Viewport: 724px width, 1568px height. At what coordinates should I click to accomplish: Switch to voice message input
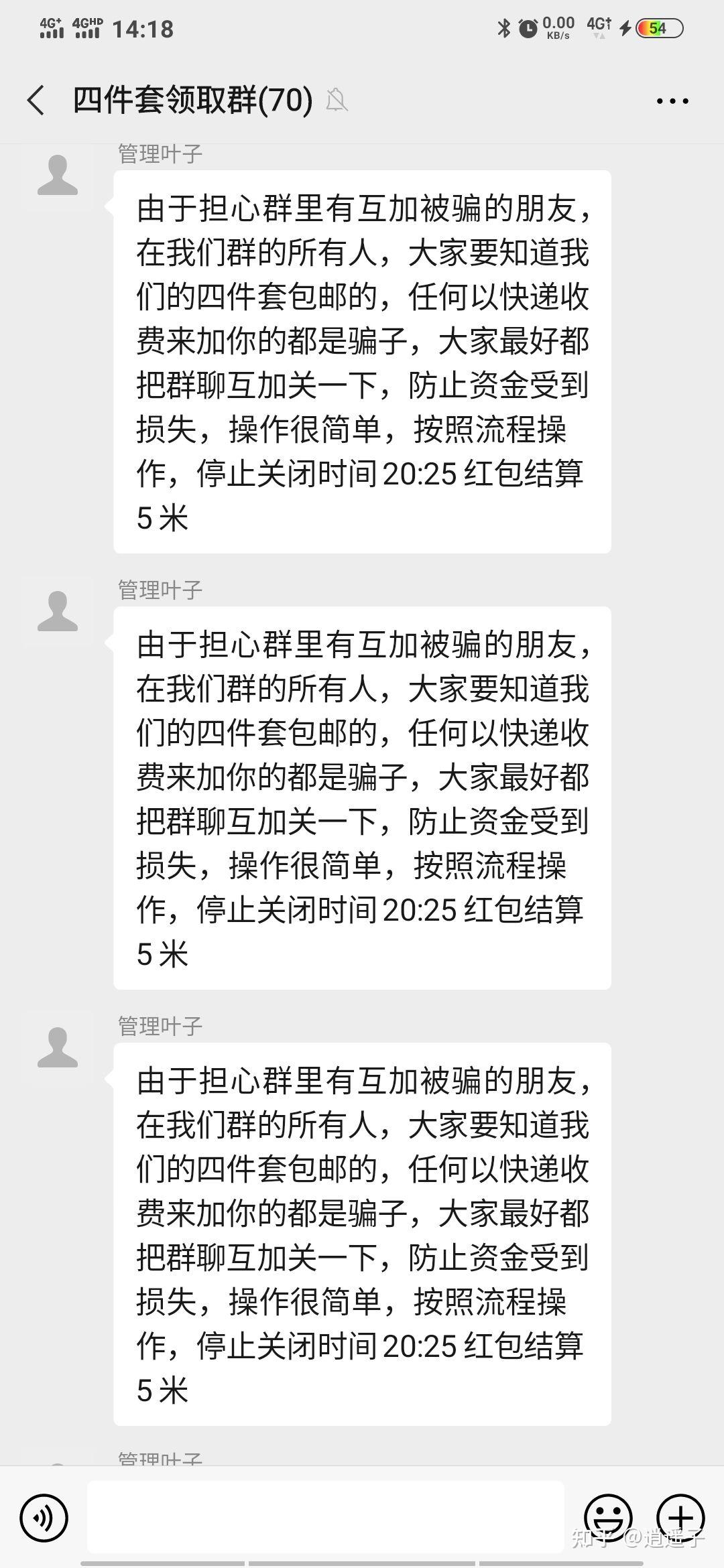pyautogui.click(x=44, y=1518)
